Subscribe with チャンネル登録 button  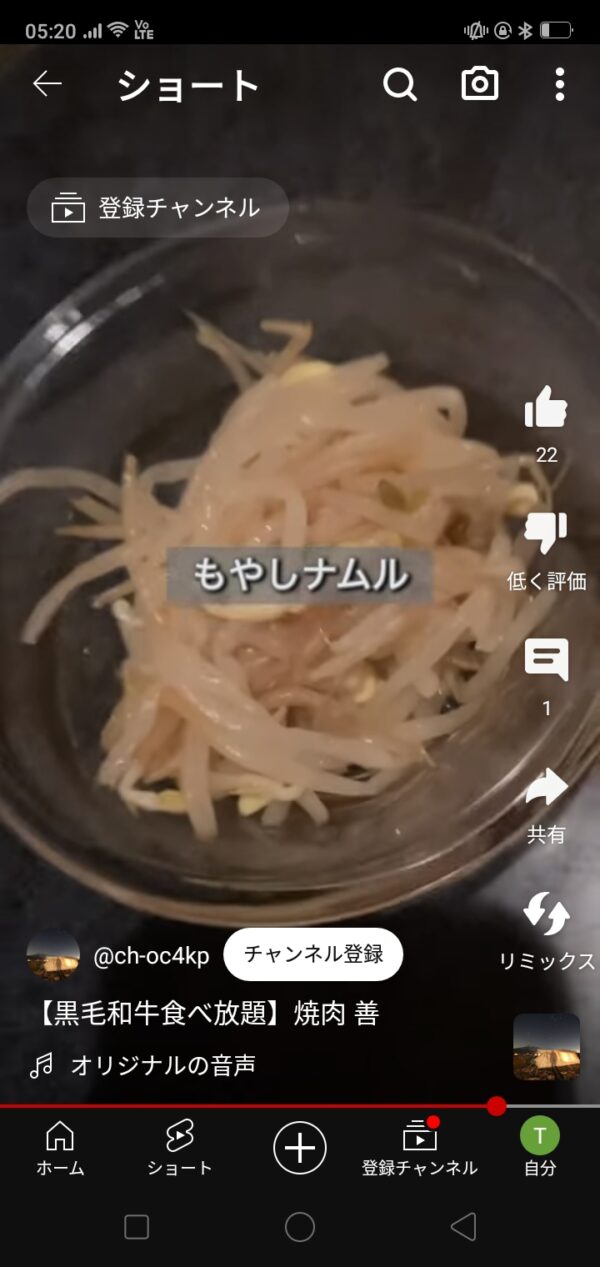[313, 954]
